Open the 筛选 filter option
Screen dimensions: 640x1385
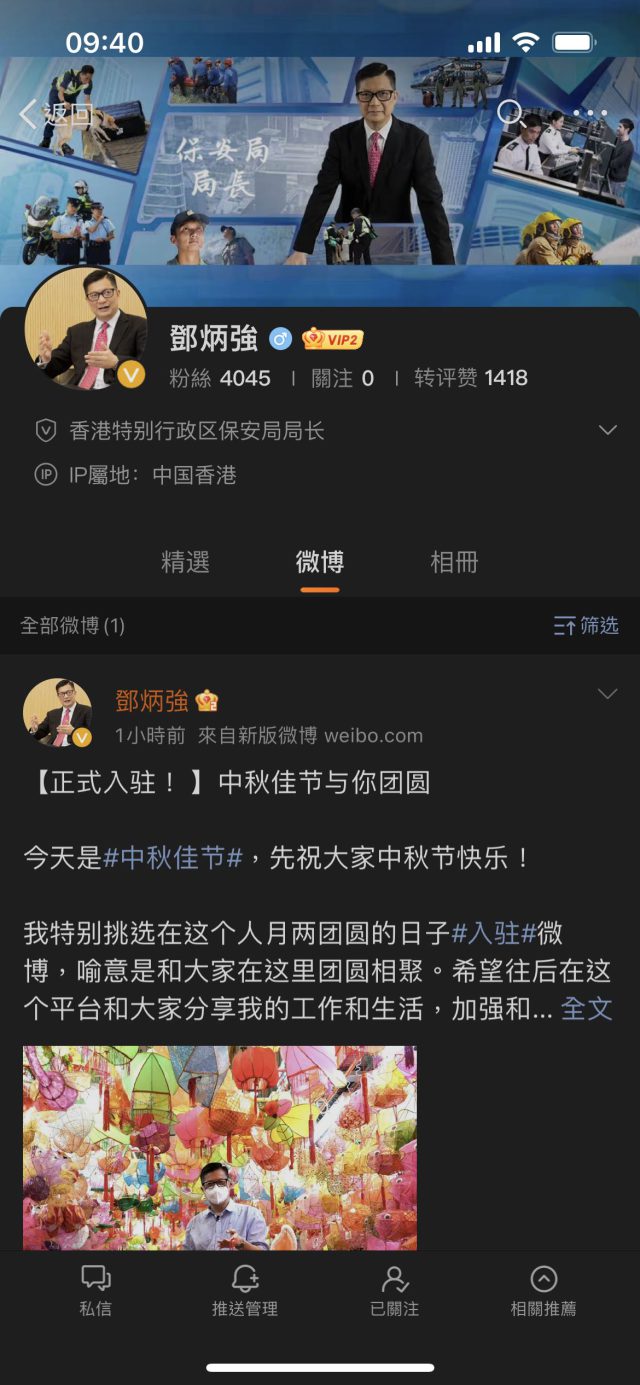586,626
